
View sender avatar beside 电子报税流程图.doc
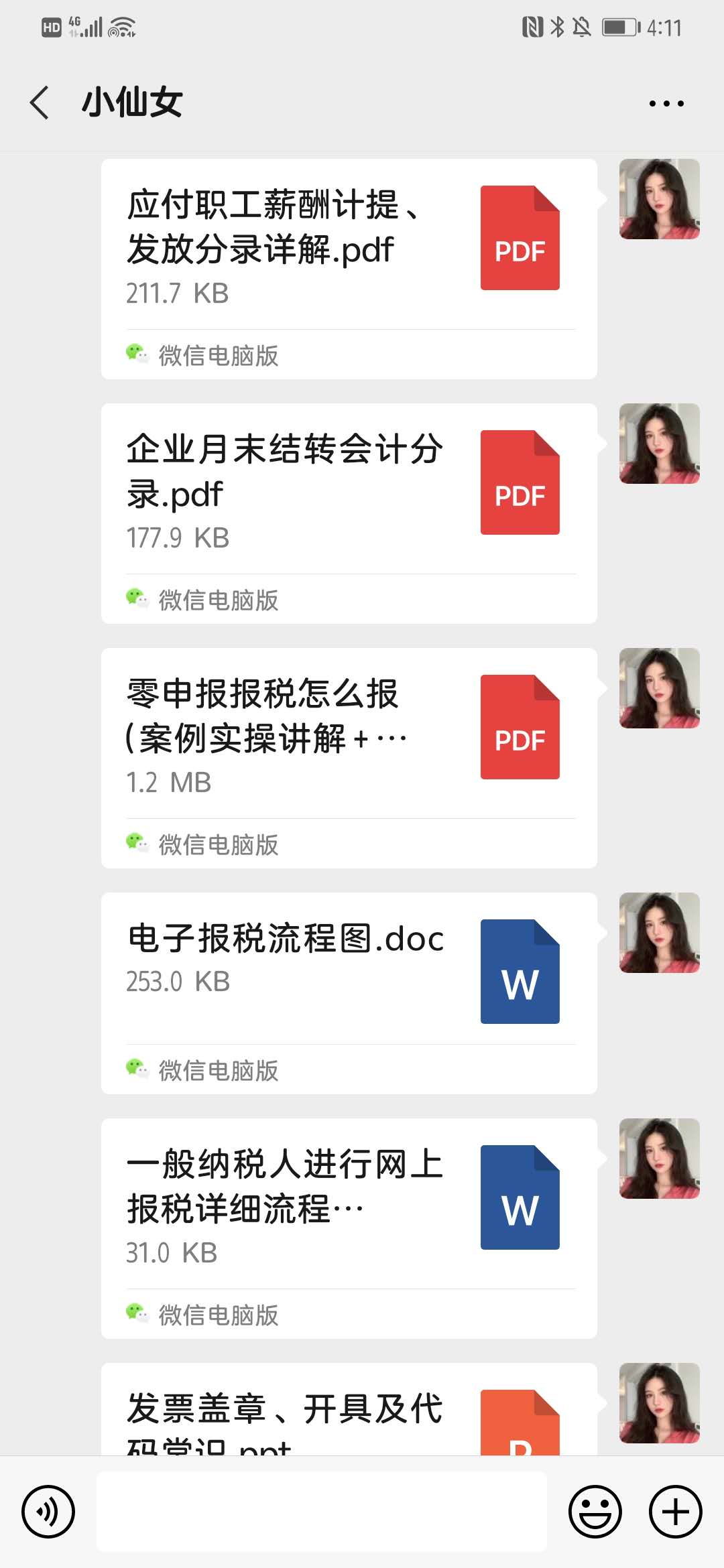click(x=659, y=933)
